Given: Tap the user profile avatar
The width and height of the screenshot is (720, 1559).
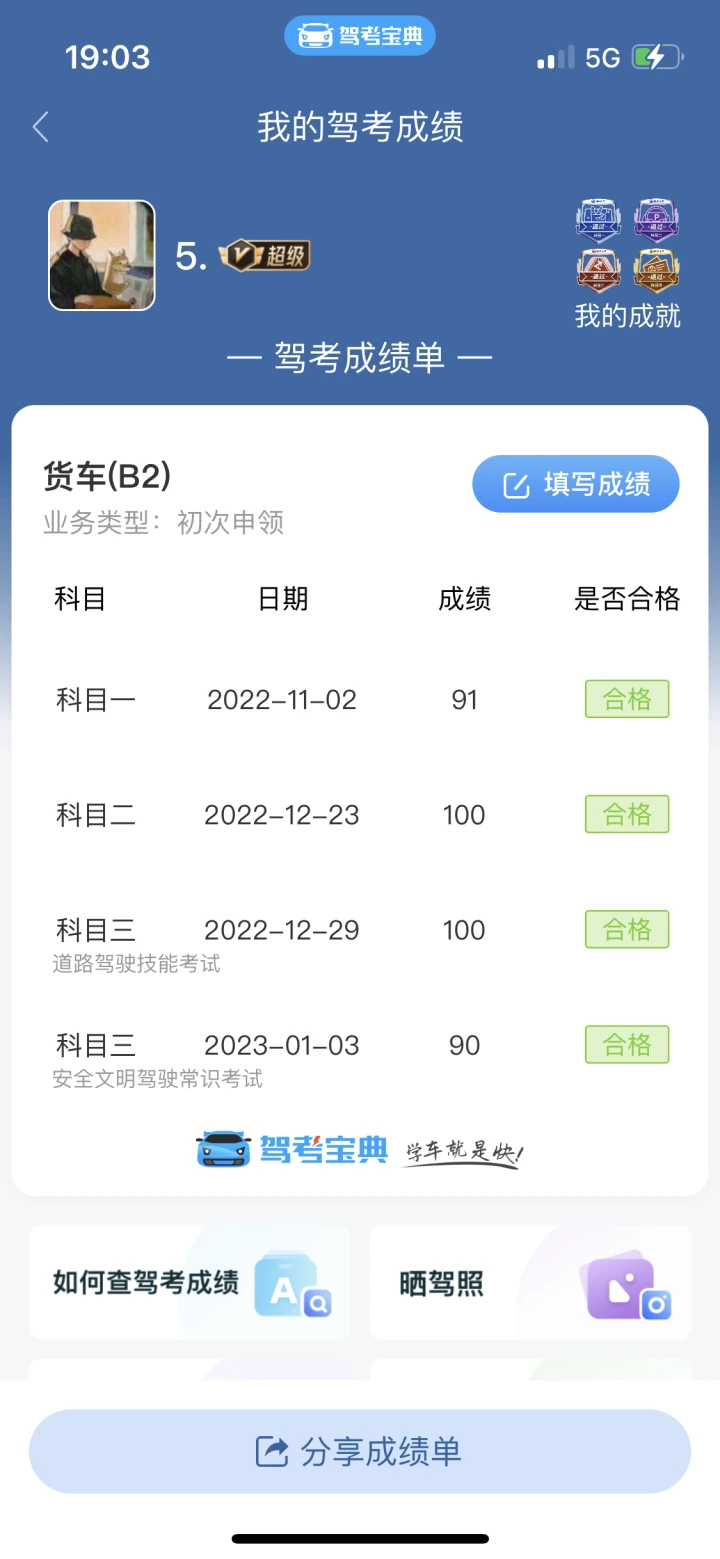Looking at the screenshot, I should pyautogui.click(x=102, y=255).
